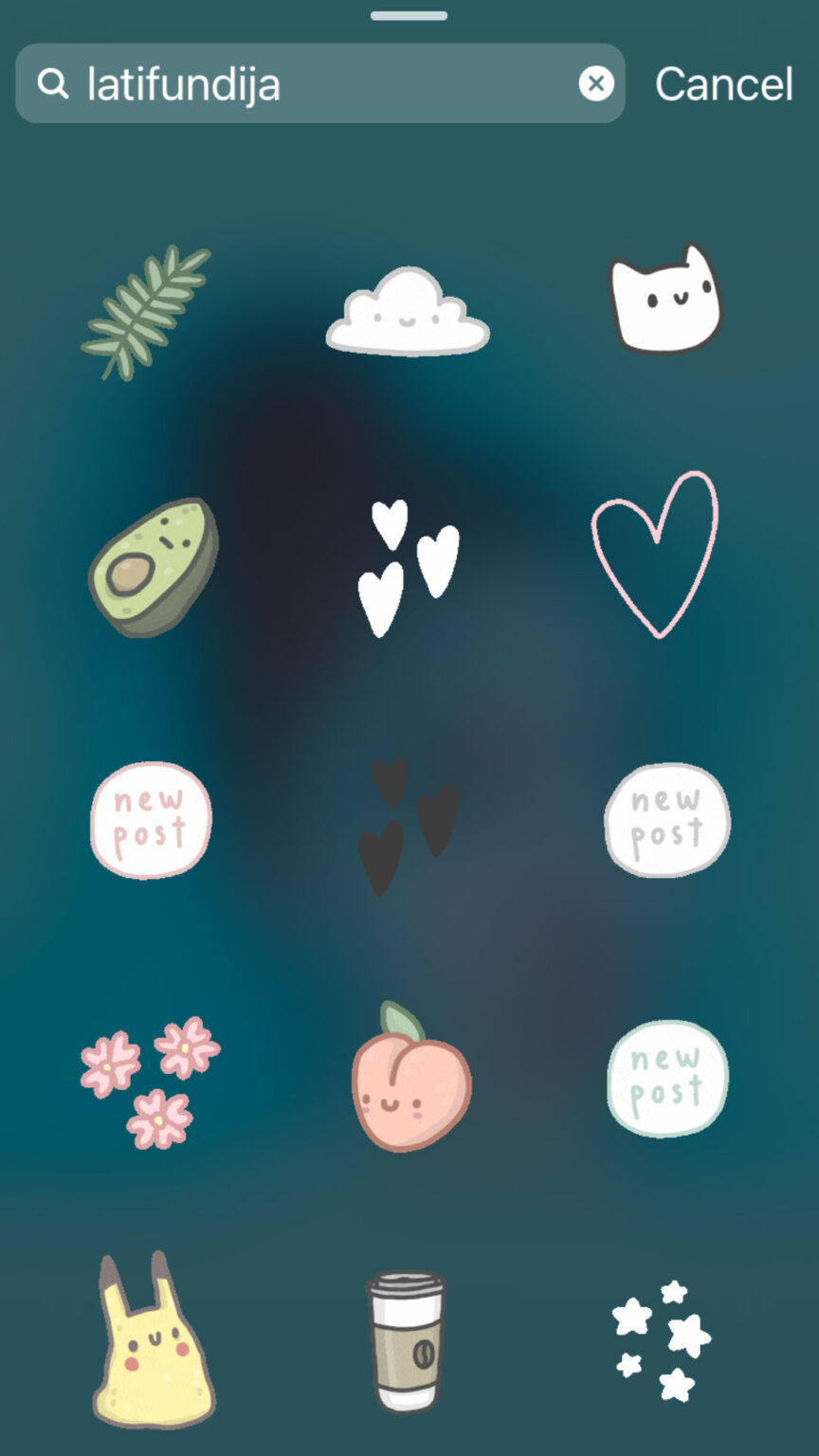Clear the search text with the x button

click(595, 83)
